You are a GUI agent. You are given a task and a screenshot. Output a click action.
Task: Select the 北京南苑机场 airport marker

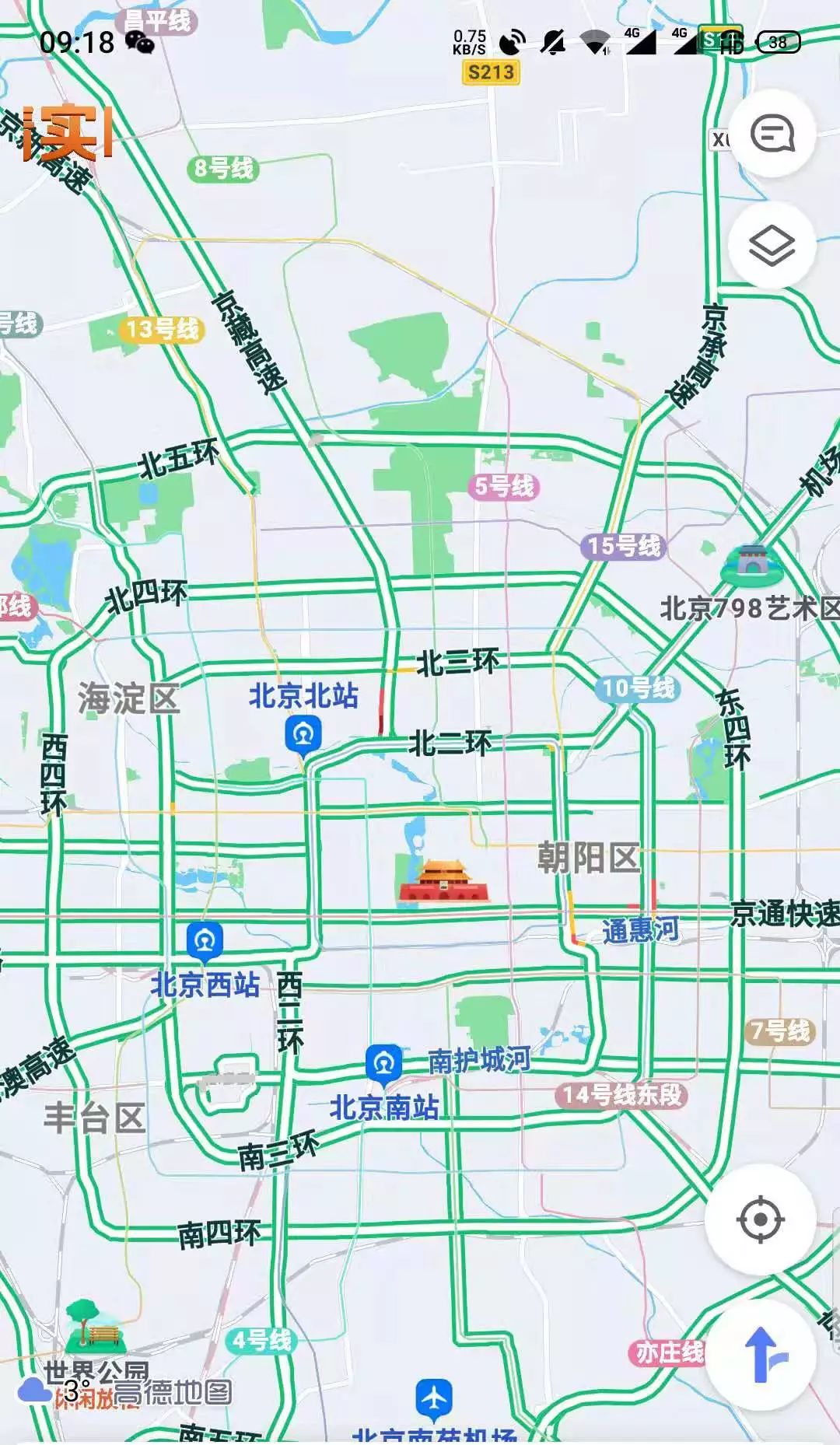click(433, 1398)
